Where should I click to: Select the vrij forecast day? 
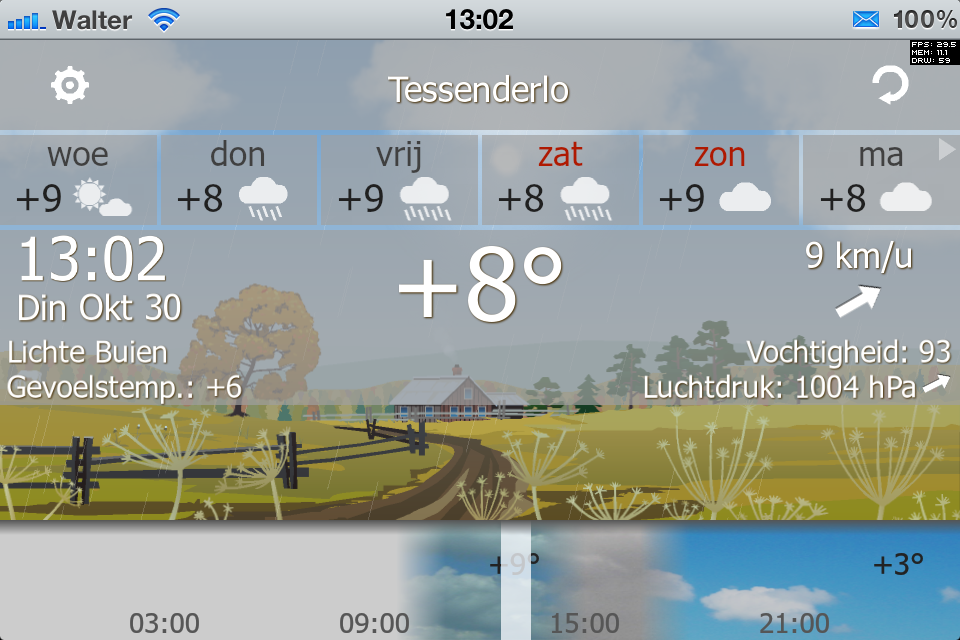coord(399,180)
